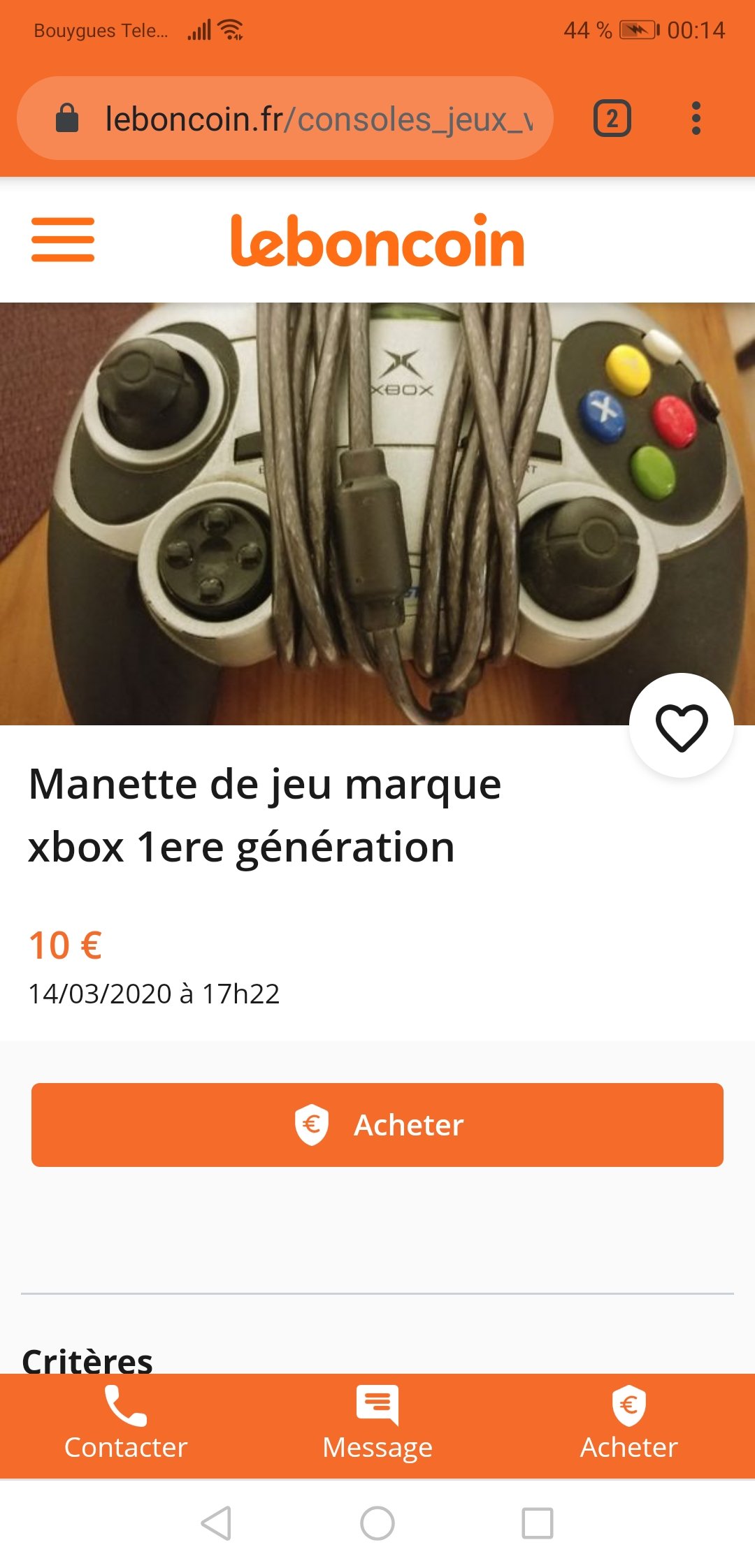Open the Xbox controller photo

pyautogui.click(x=377, y=514)
